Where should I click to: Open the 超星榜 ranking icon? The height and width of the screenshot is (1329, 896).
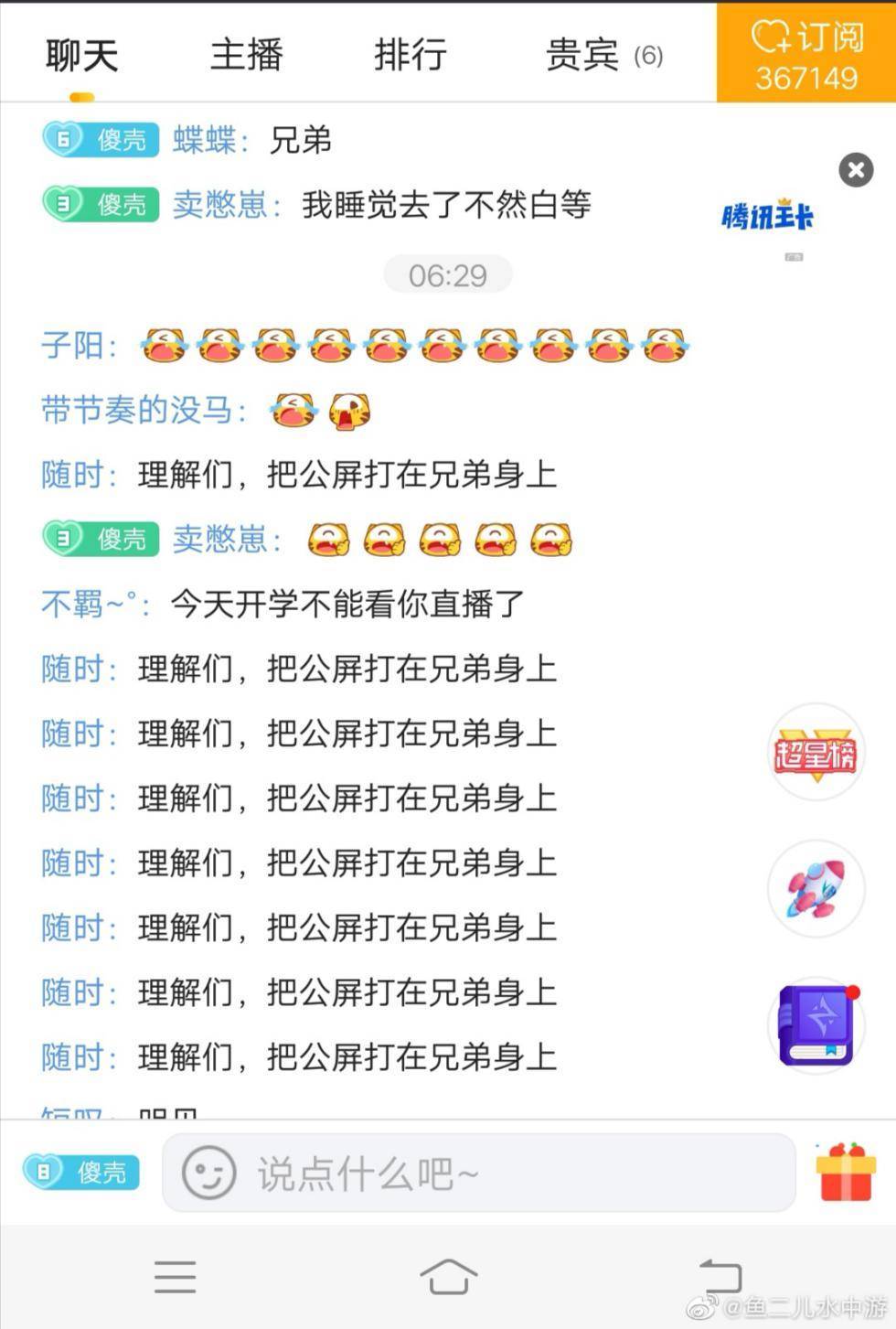(816, 752)
